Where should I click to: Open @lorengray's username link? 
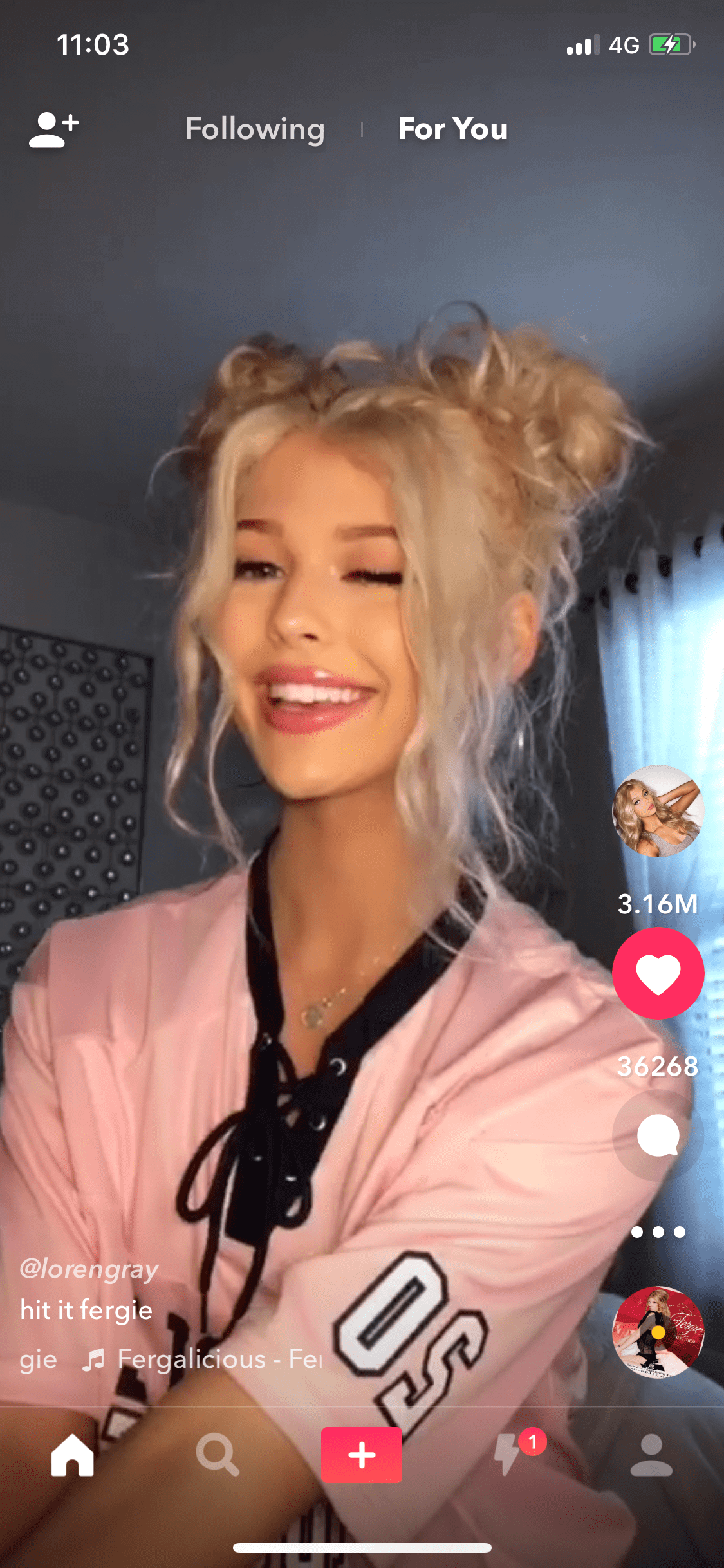[89, 1269]
